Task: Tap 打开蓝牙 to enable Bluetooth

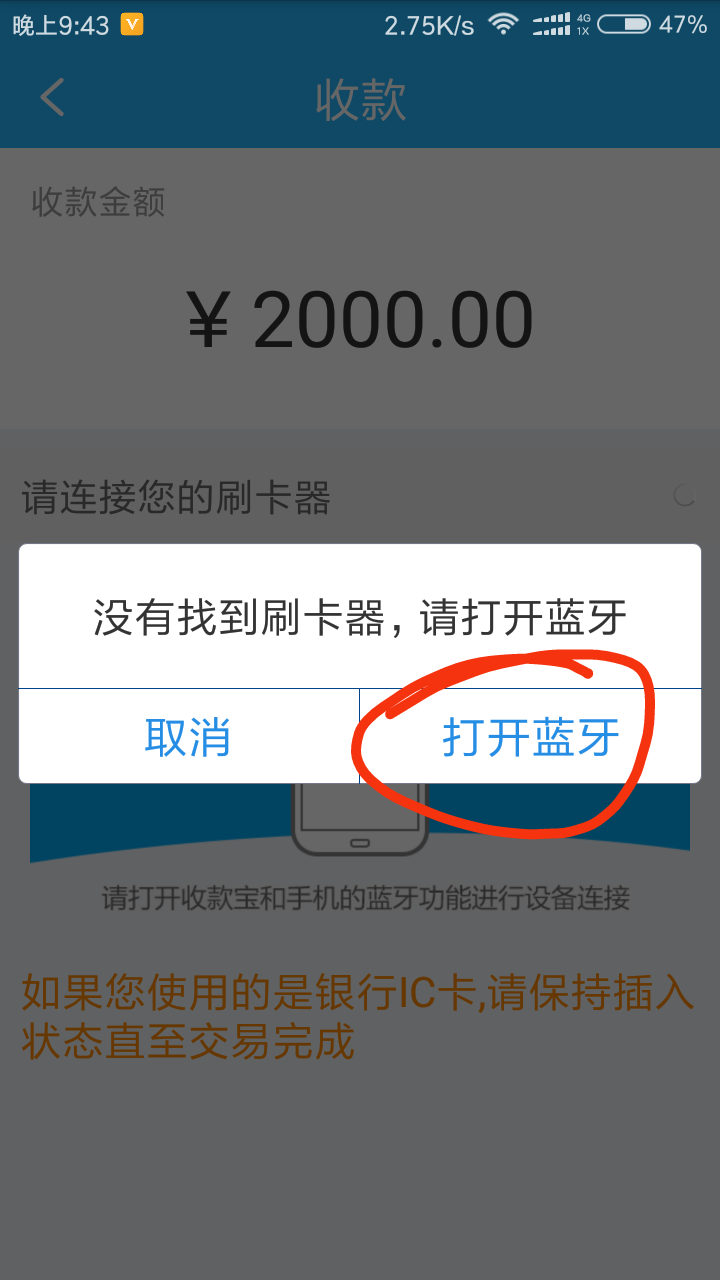Action: pyautogui.click(x=530, y=737)
